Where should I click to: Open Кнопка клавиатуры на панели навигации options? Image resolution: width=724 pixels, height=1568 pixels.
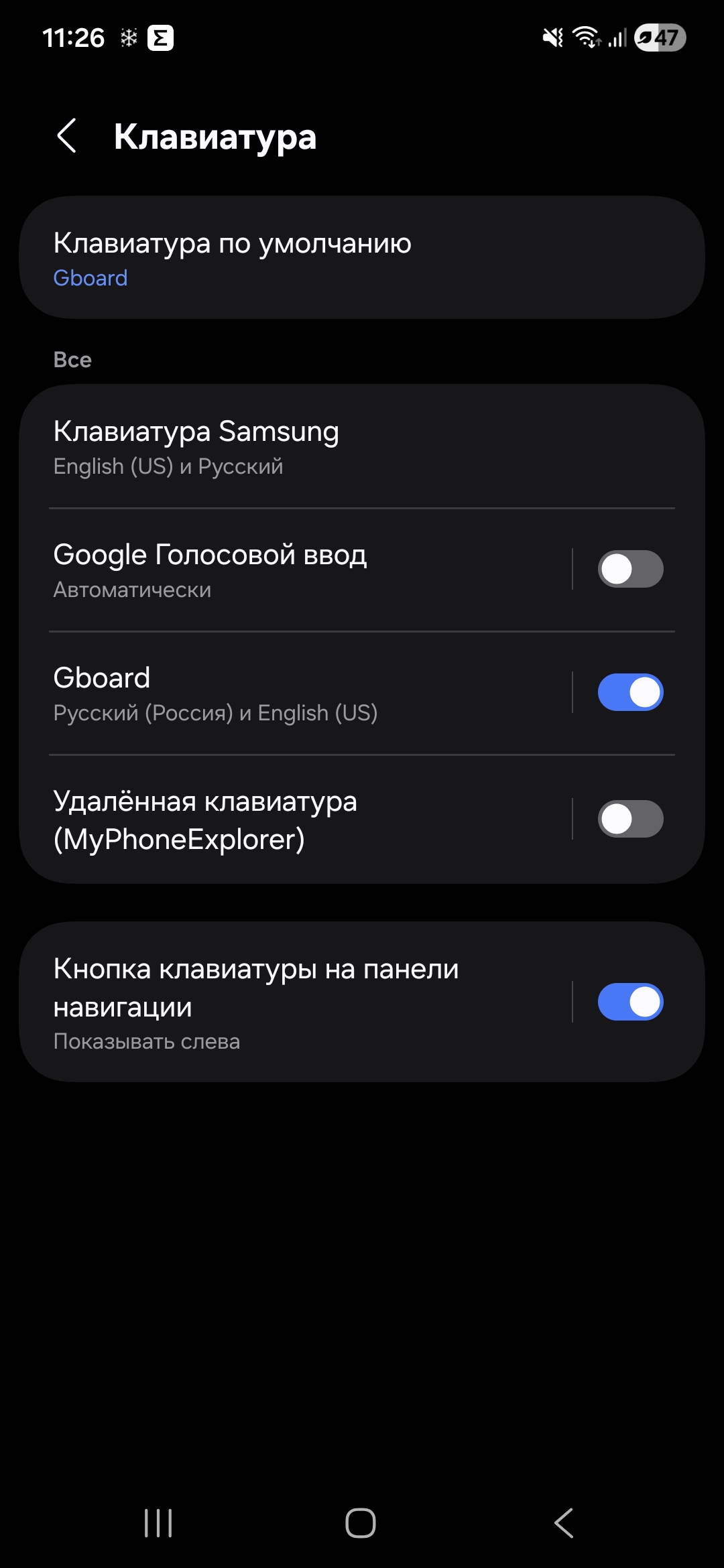[302, 1002]
